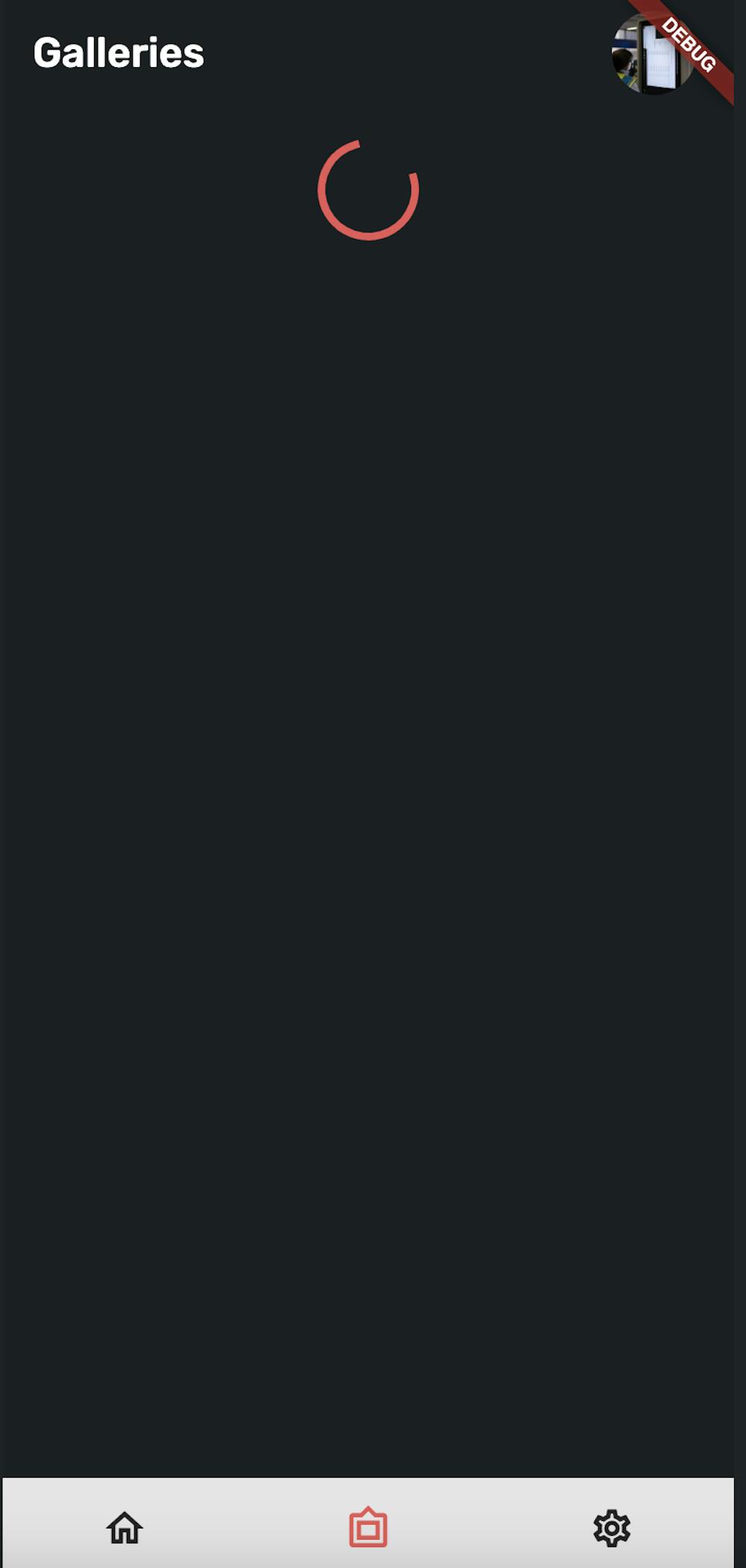746x1568 pixels.
Task: Select the Galleries tab
Action: [x=368, y=1528]
